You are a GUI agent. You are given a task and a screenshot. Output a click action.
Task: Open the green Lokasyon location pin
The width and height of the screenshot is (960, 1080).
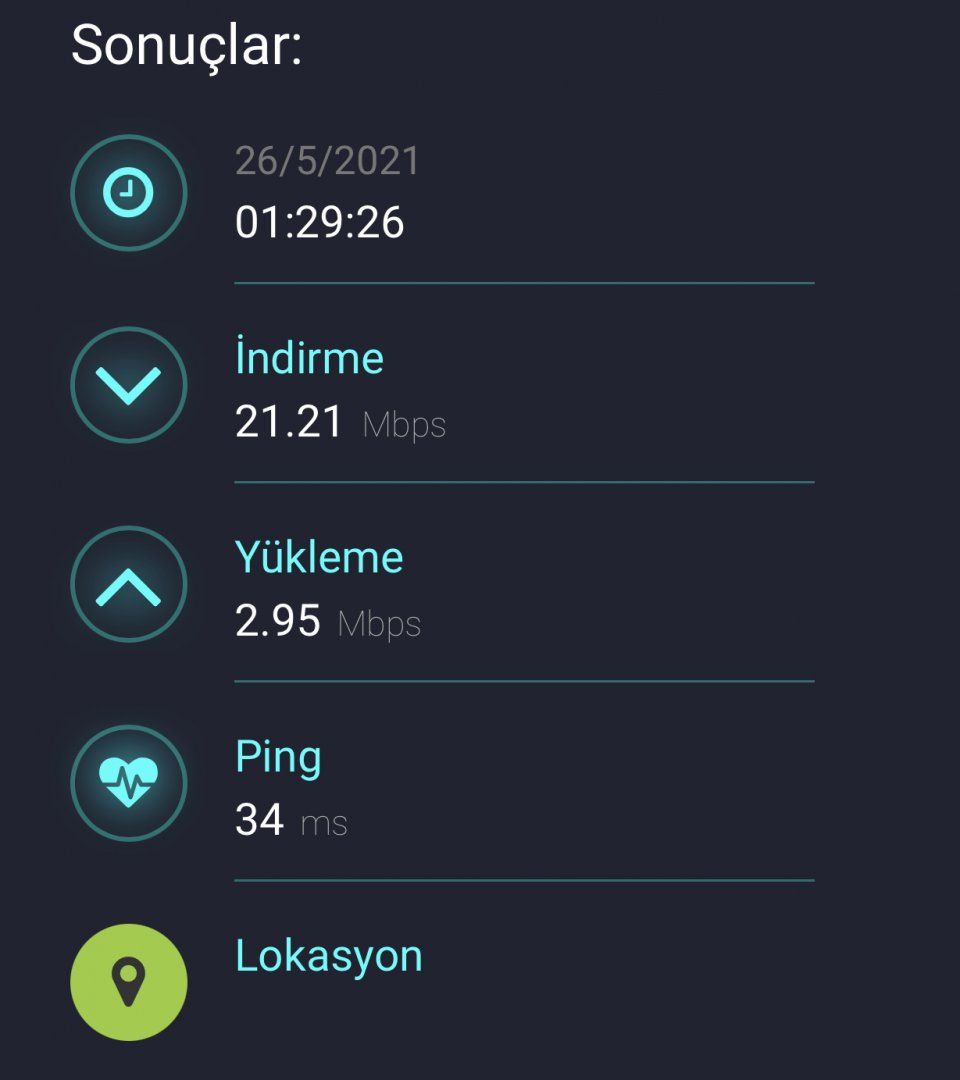click(129, 982)
